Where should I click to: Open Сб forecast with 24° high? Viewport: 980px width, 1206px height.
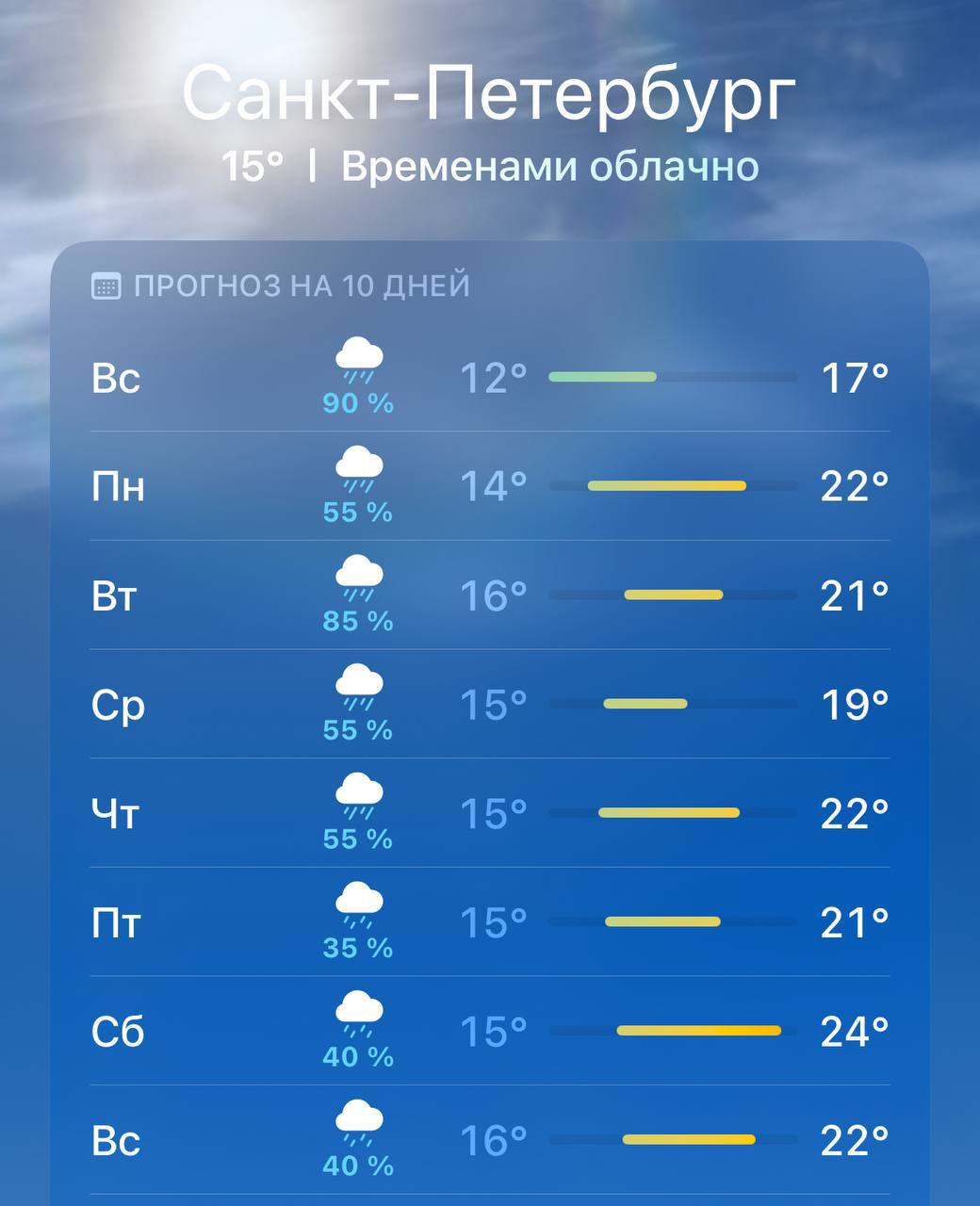[x=490, y=1031]
